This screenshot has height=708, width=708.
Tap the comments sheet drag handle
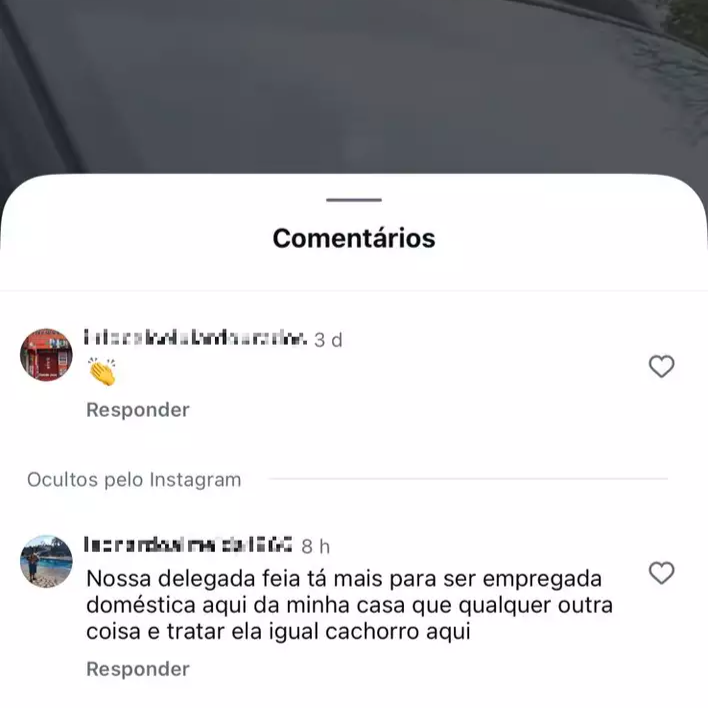354,200
